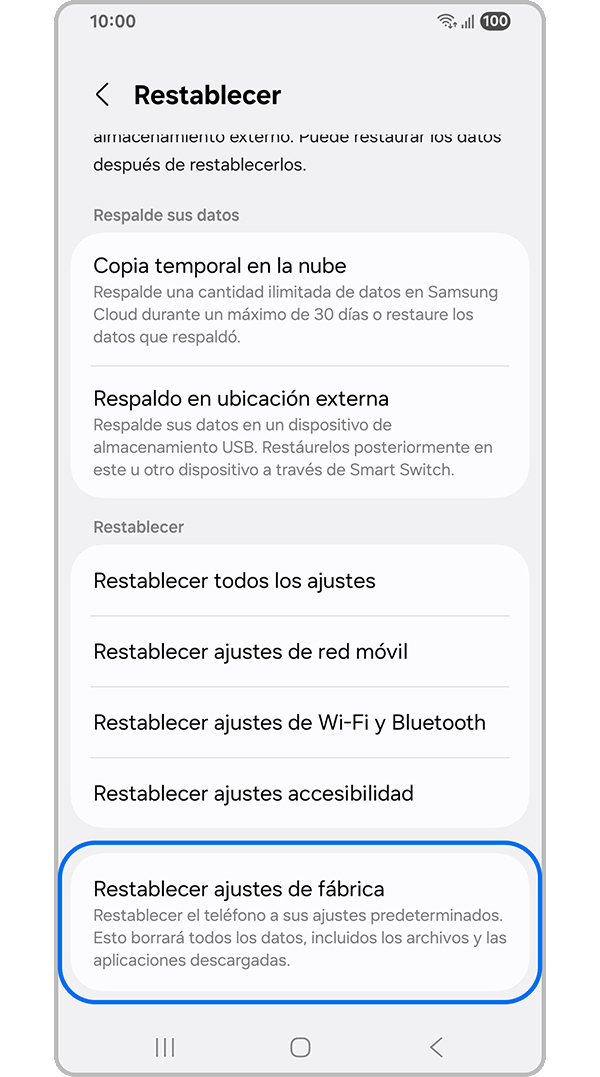The height and width of the screenshot is (1077, 600).
Task: Open recent apps from the navigation bar
Action: pos(165,1047)
